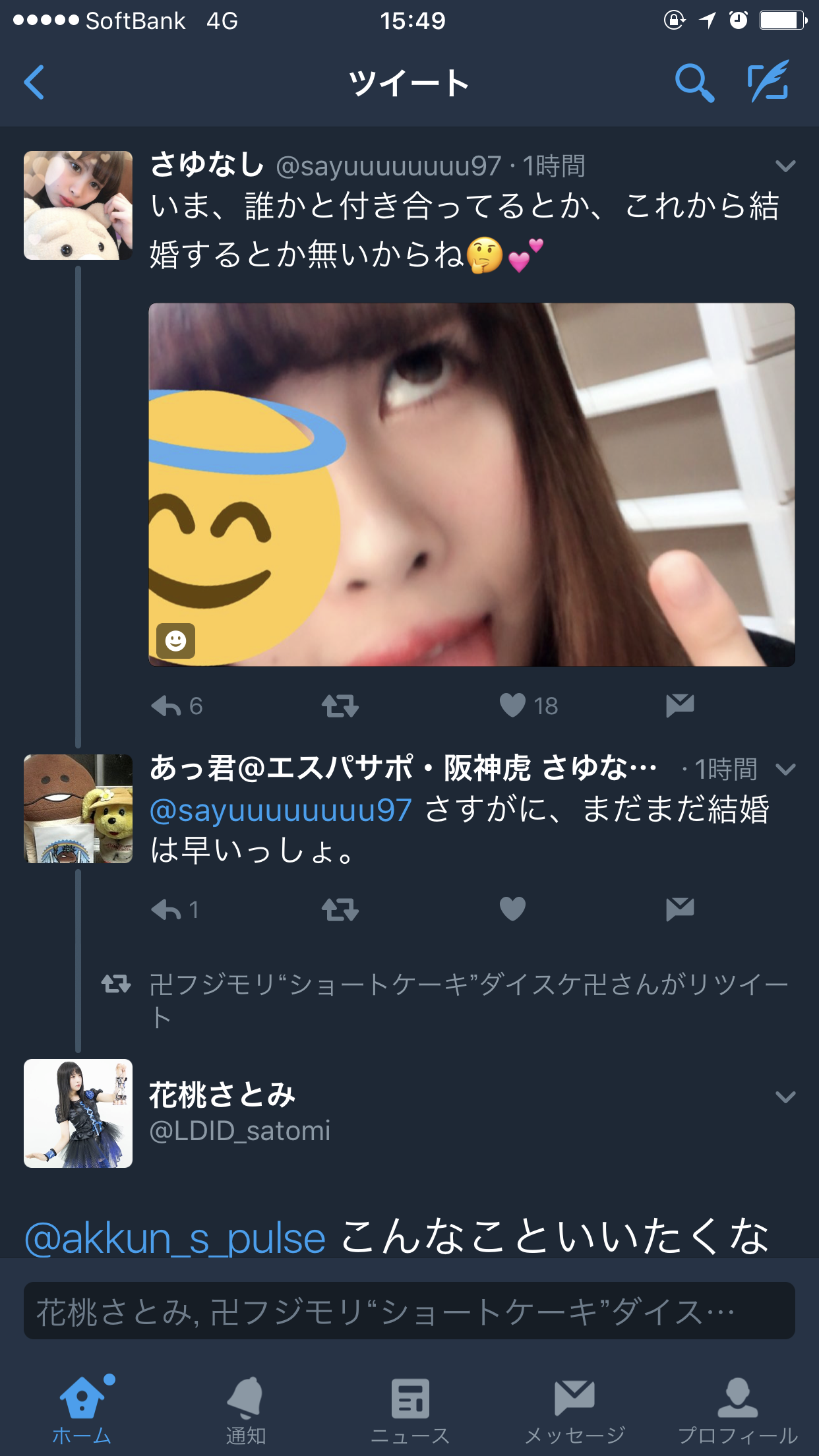Screen dimensions: 819x1456
Task: Like さゆなし's tweet with 18 likes
Action: coord(513,706)
